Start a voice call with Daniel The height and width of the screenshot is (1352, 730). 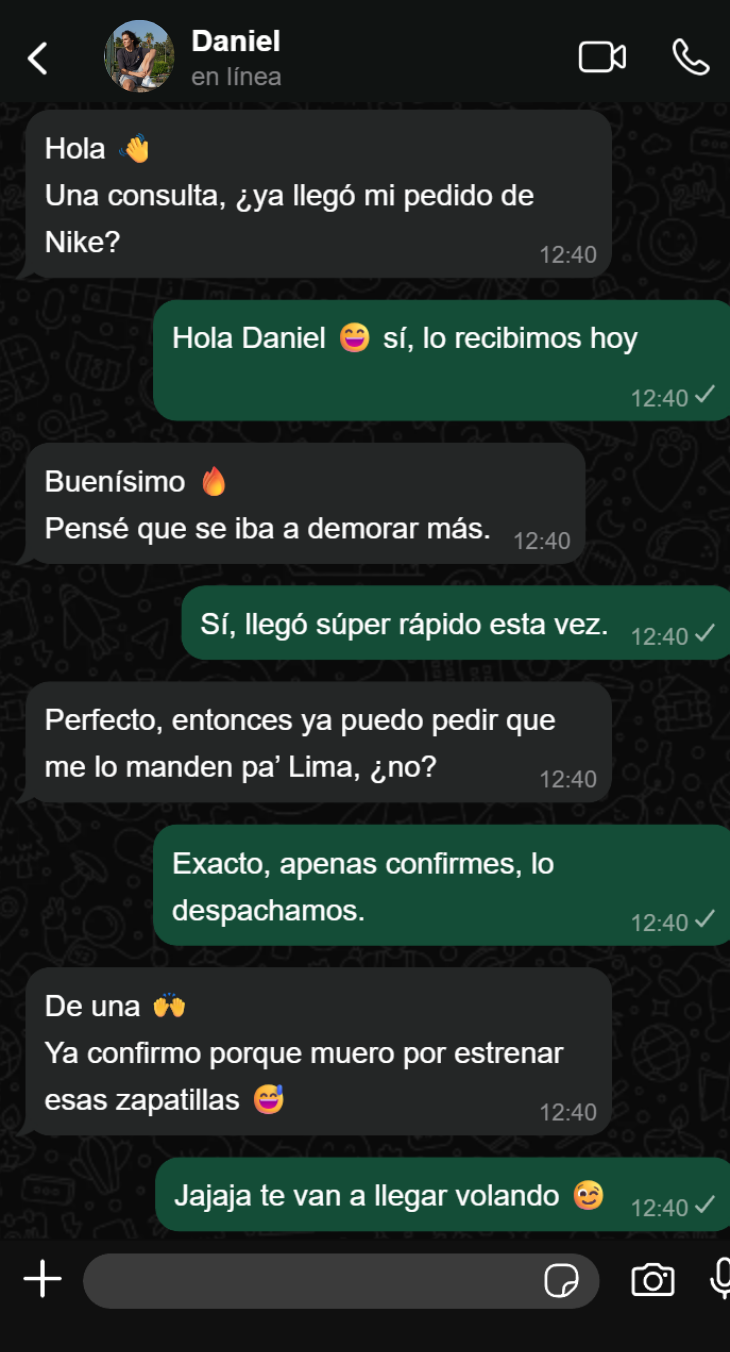(x=693, y=56)
